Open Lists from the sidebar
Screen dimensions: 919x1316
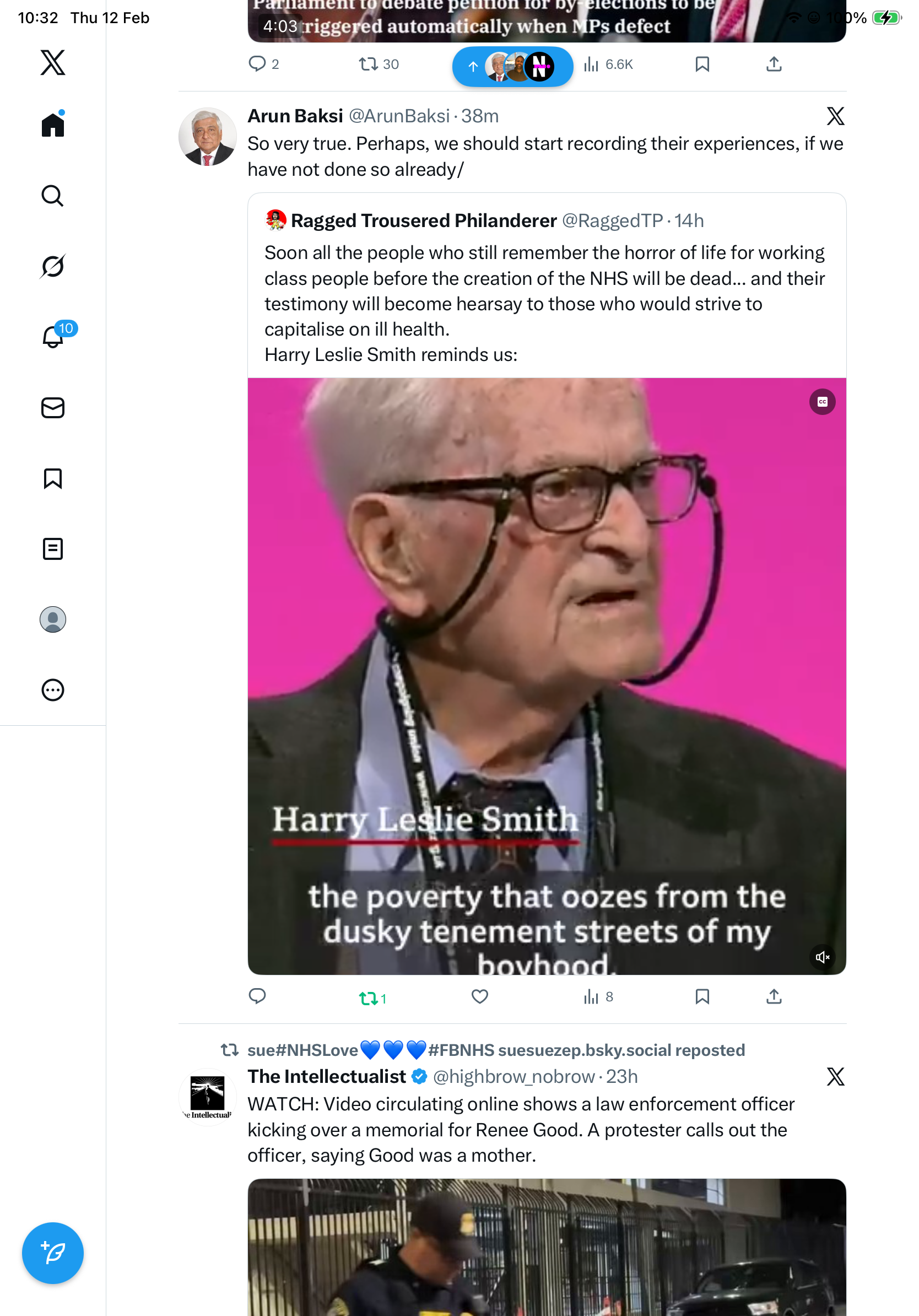(x=53, y=548)
